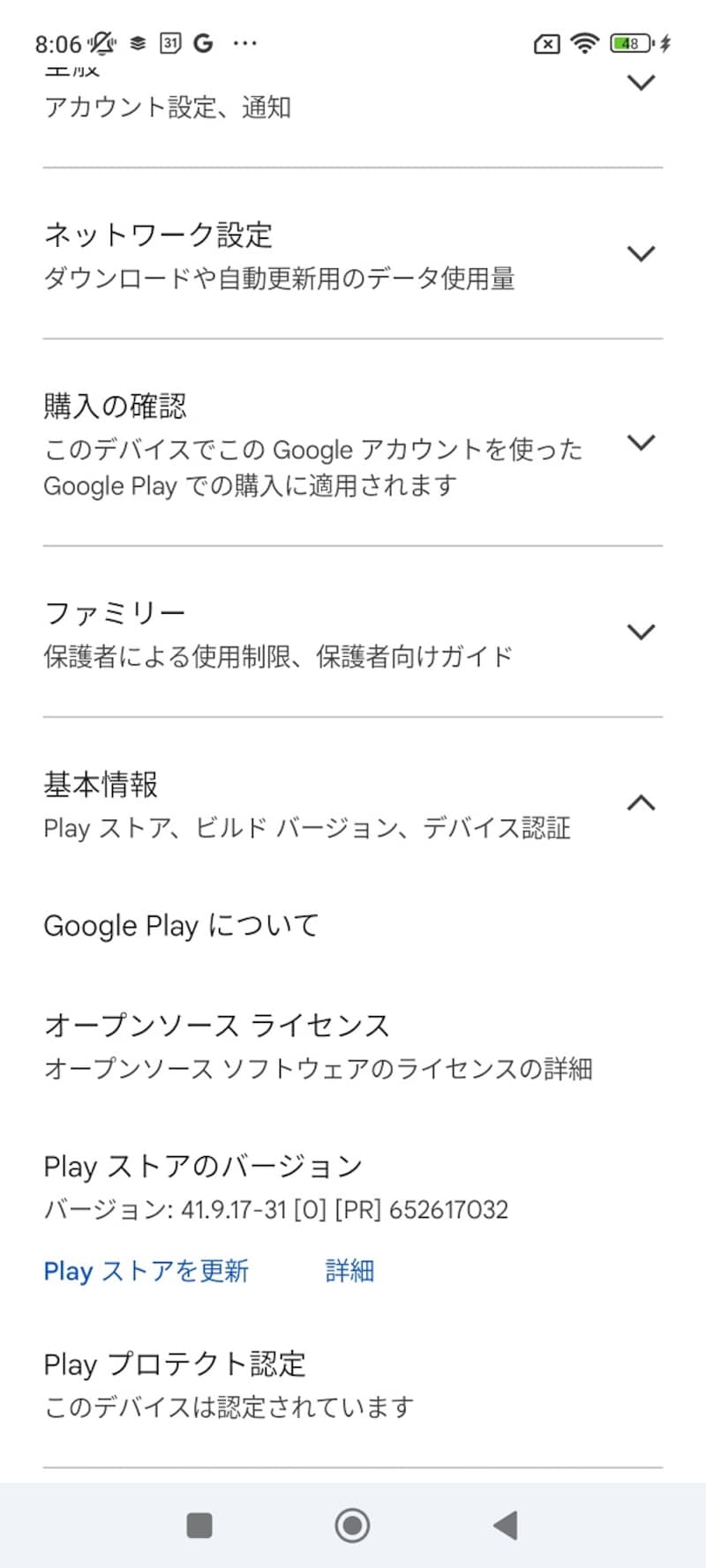Tap the Wi-Fi signal icon
706x1568 pixels.
tap(584, 41)
